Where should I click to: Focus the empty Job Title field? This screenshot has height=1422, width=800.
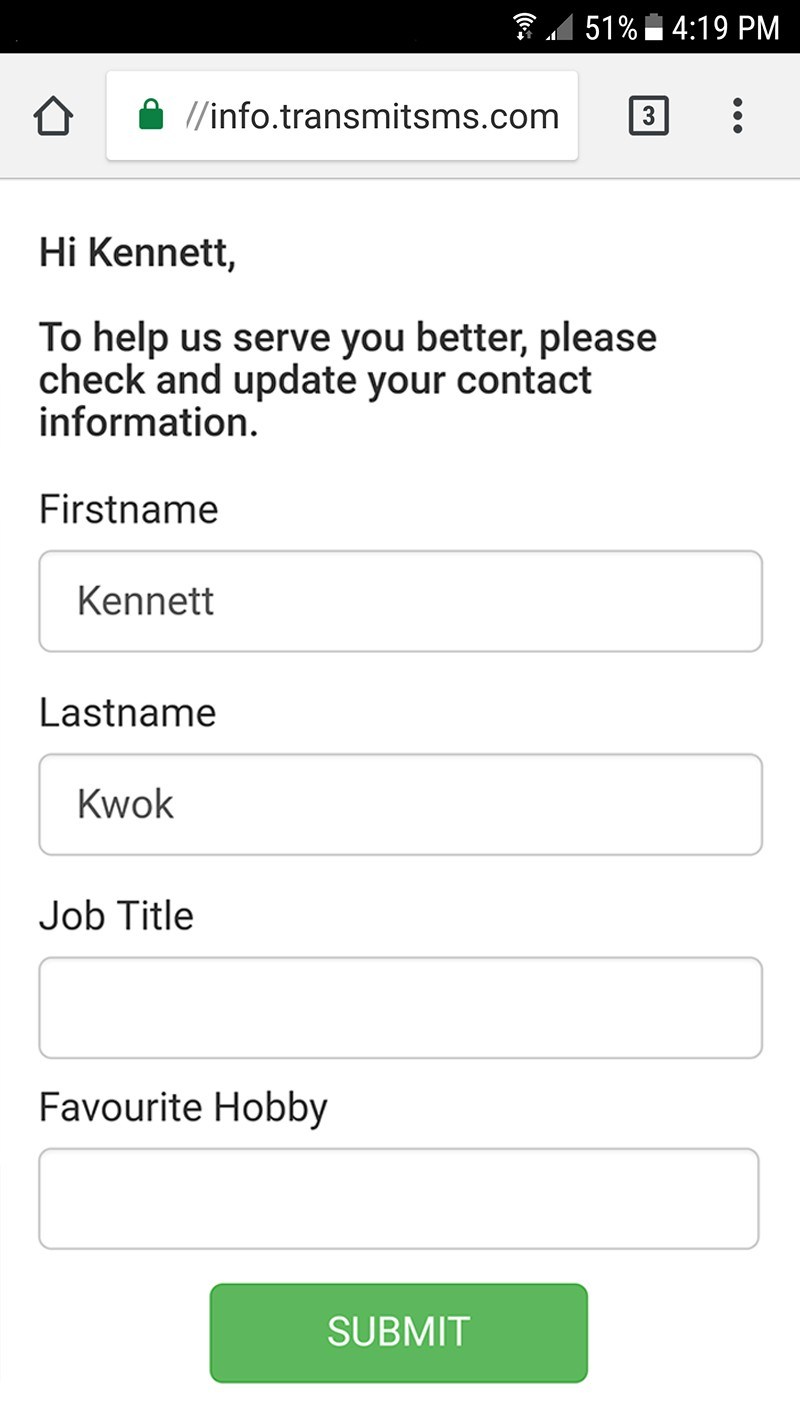coord(400,1008)
